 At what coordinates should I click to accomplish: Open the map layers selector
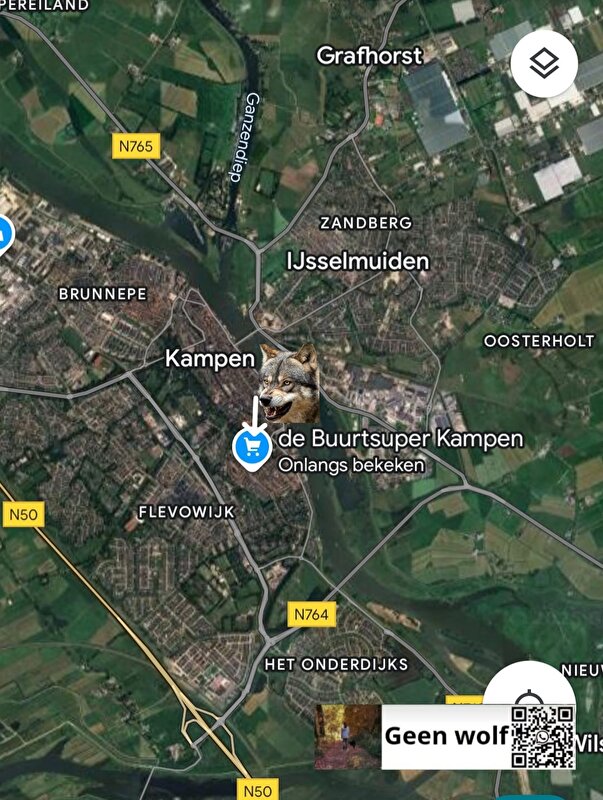[544, 65]
